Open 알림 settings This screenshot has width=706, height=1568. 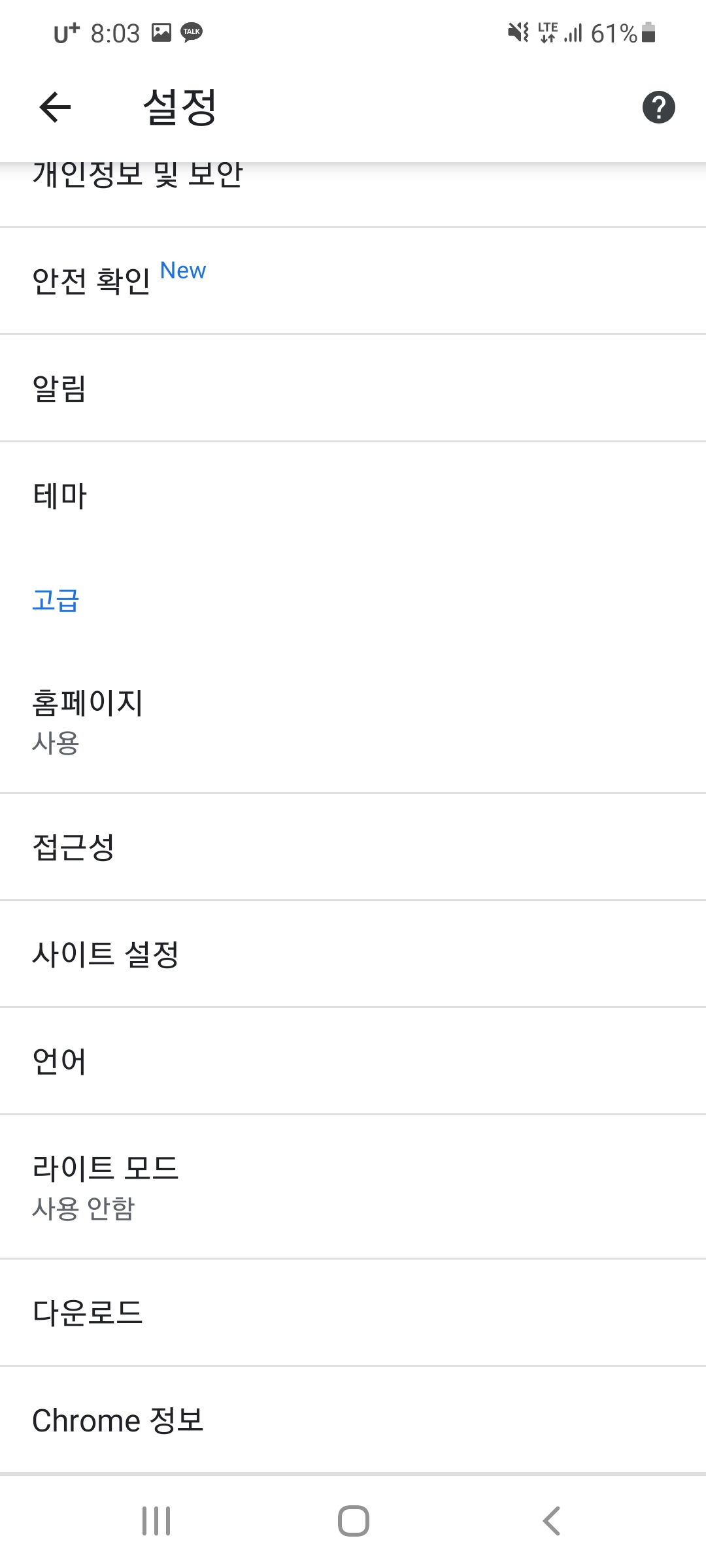[353, 388]
